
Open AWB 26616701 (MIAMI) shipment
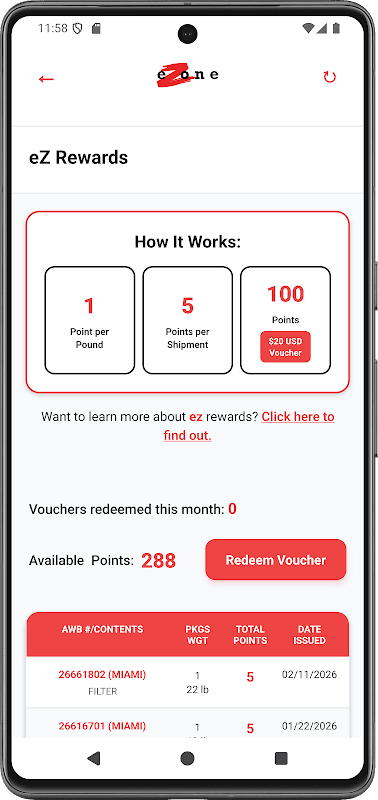102,726
